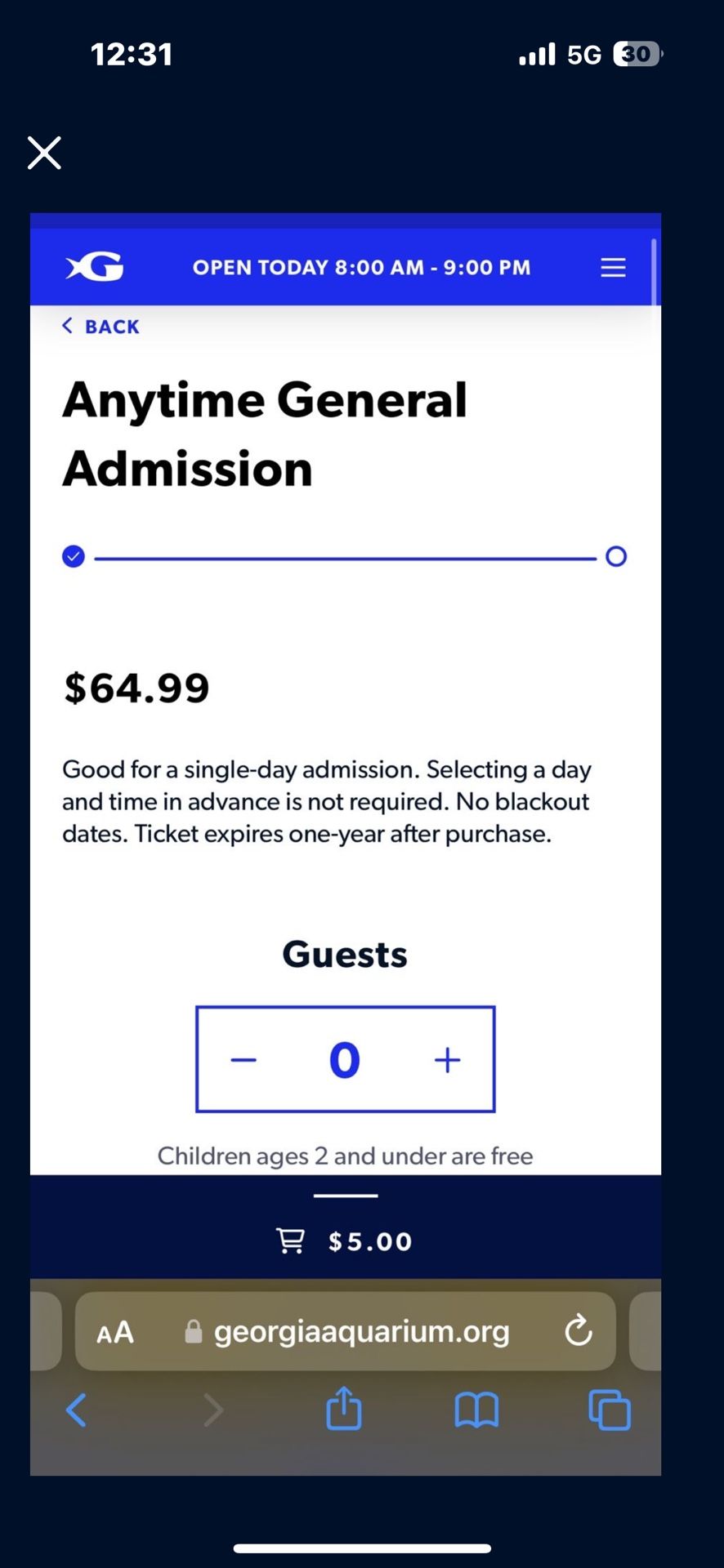
Task: Open page settings with the AA icon
Action: tap(115, 1332)
